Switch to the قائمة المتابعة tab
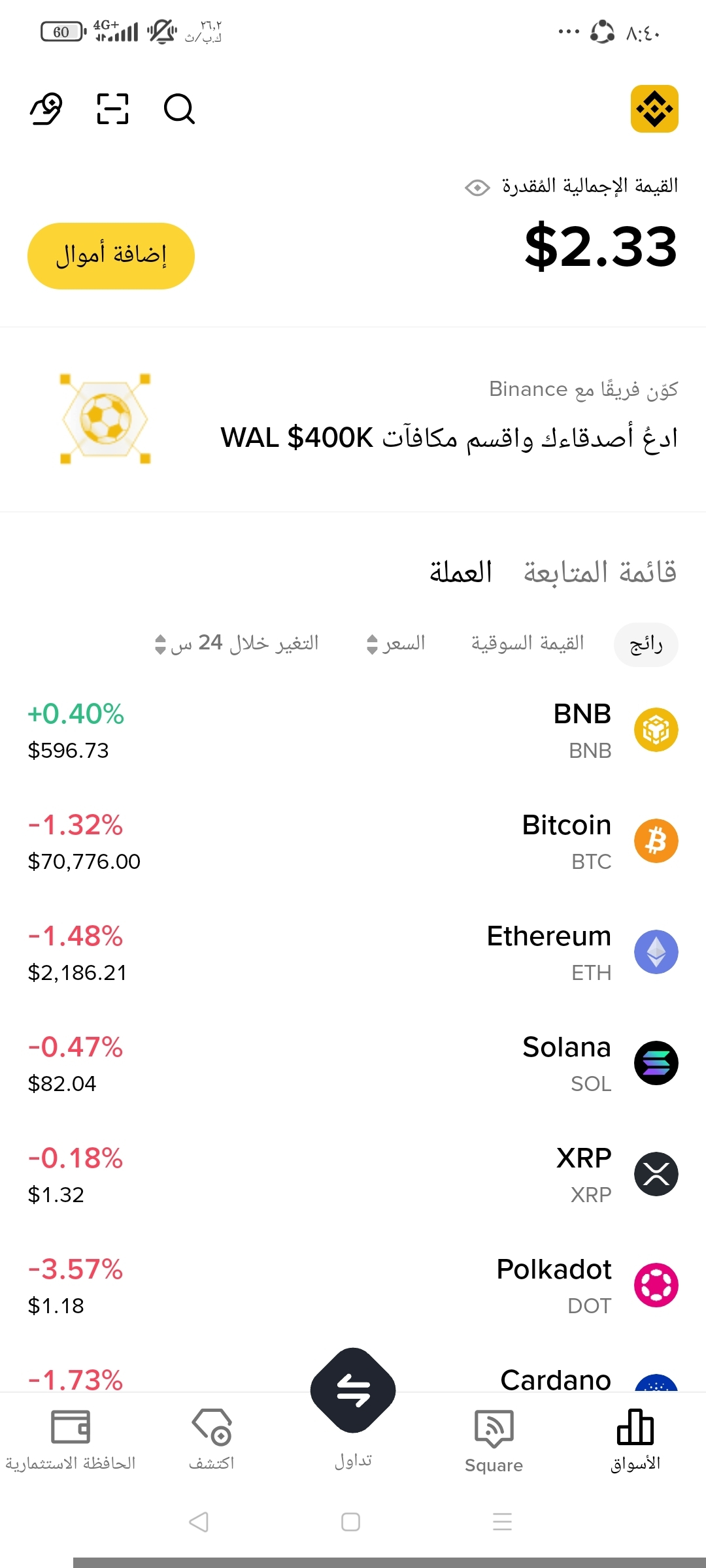Screen dimensions: 706x1568 [x=599, y=572]
